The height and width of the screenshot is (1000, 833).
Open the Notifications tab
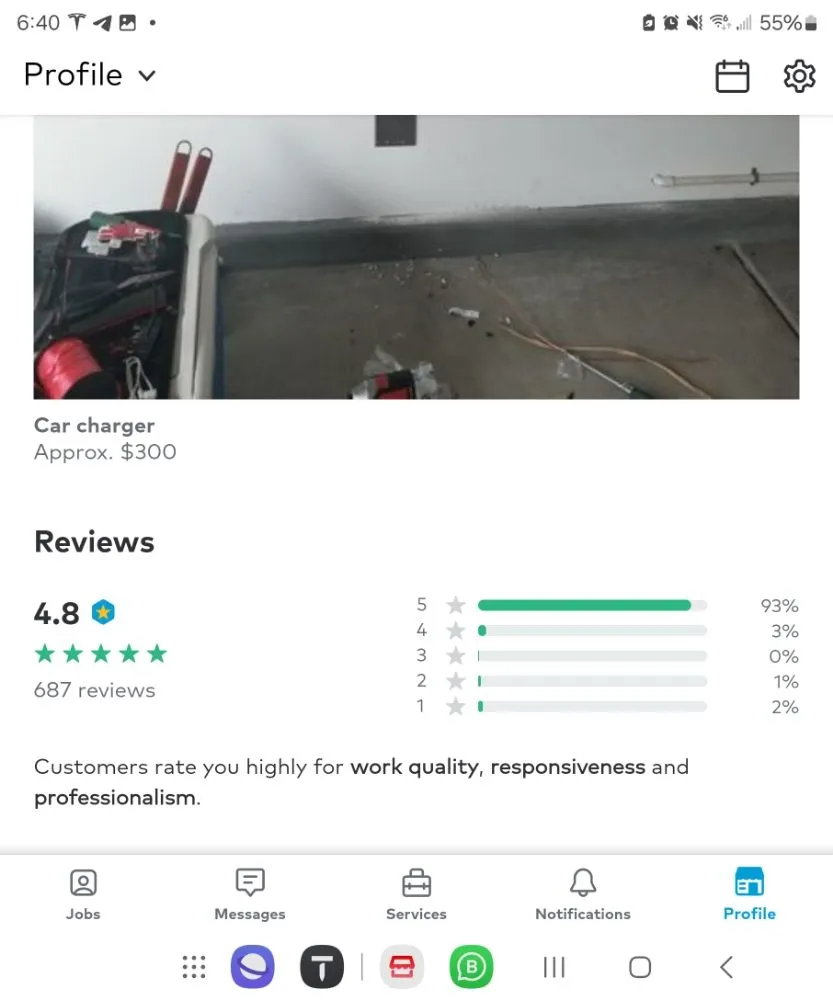582,894
